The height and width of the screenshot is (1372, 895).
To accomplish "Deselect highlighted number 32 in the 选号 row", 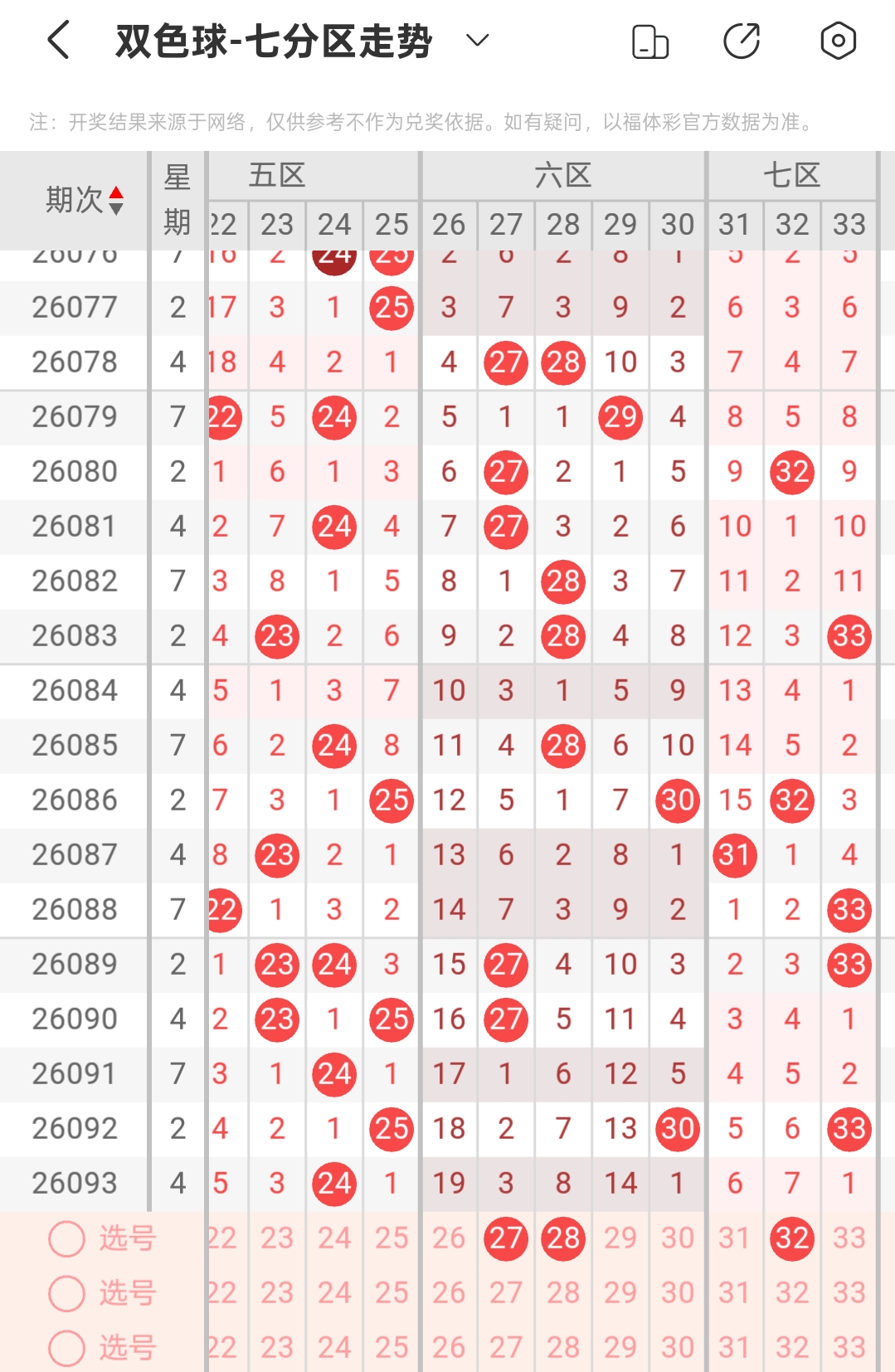I will click(x=792, y=1238).
